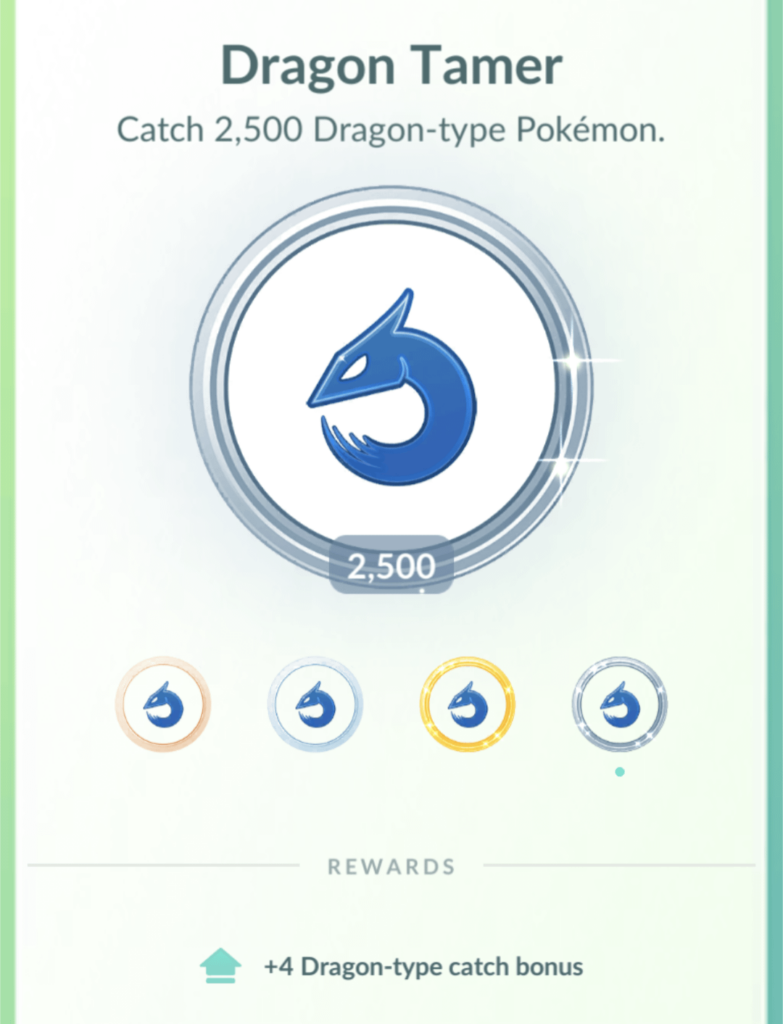
Task: Select the bronze Dragon Tamer medal icon
Action: click(163, 703)
